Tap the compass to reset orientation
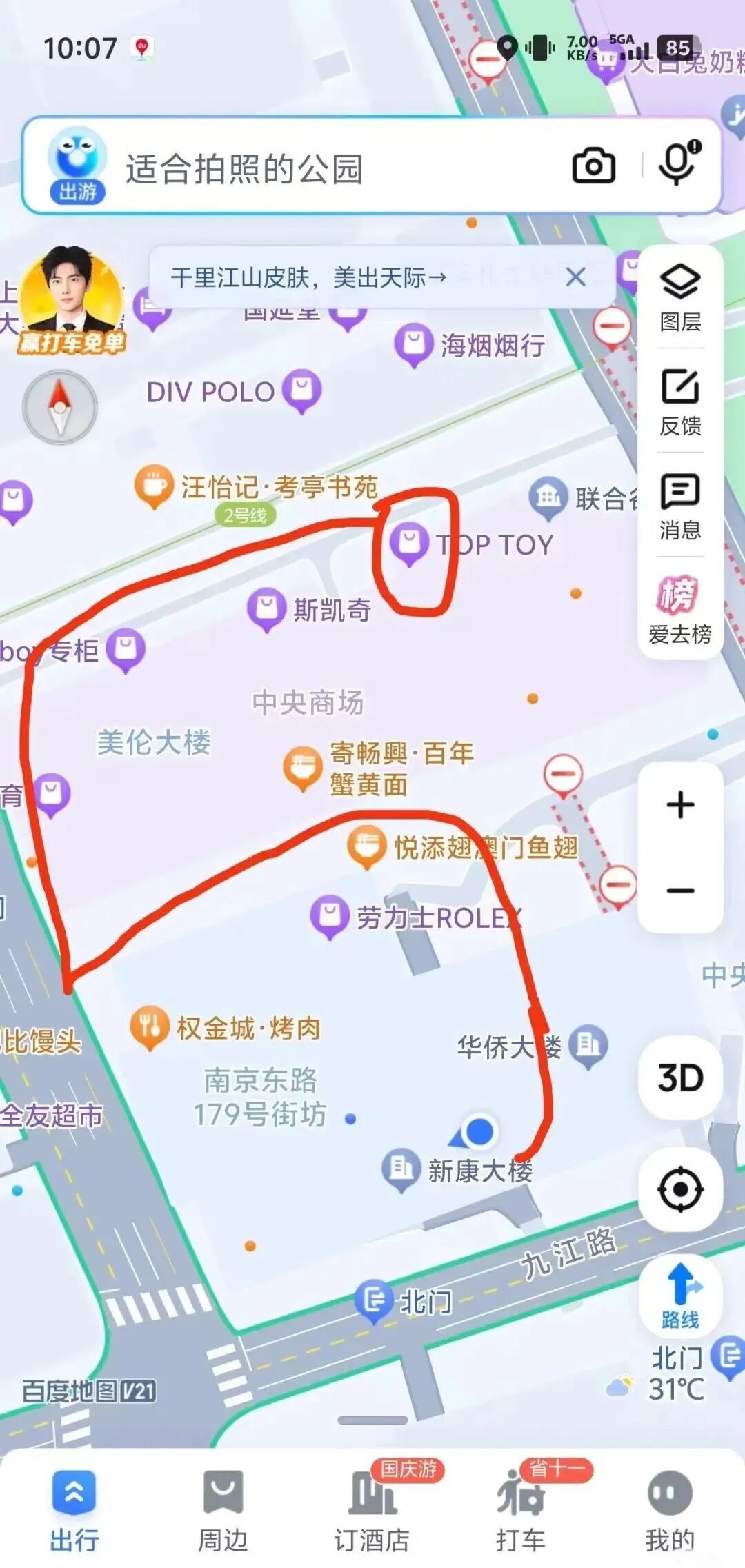 pyautogui.click(x=60, y=408)
